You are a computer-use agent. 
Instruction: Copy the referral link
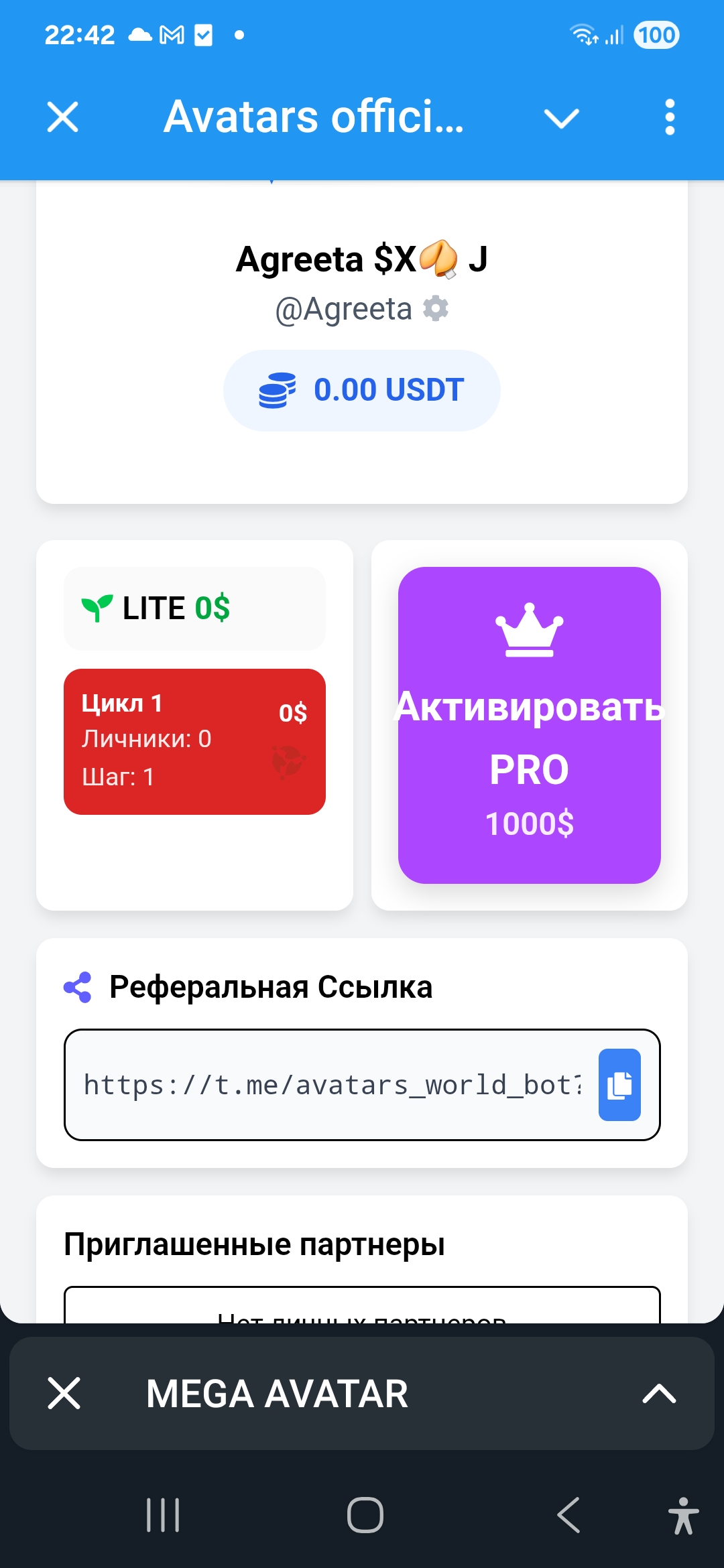coord(619,1084)
